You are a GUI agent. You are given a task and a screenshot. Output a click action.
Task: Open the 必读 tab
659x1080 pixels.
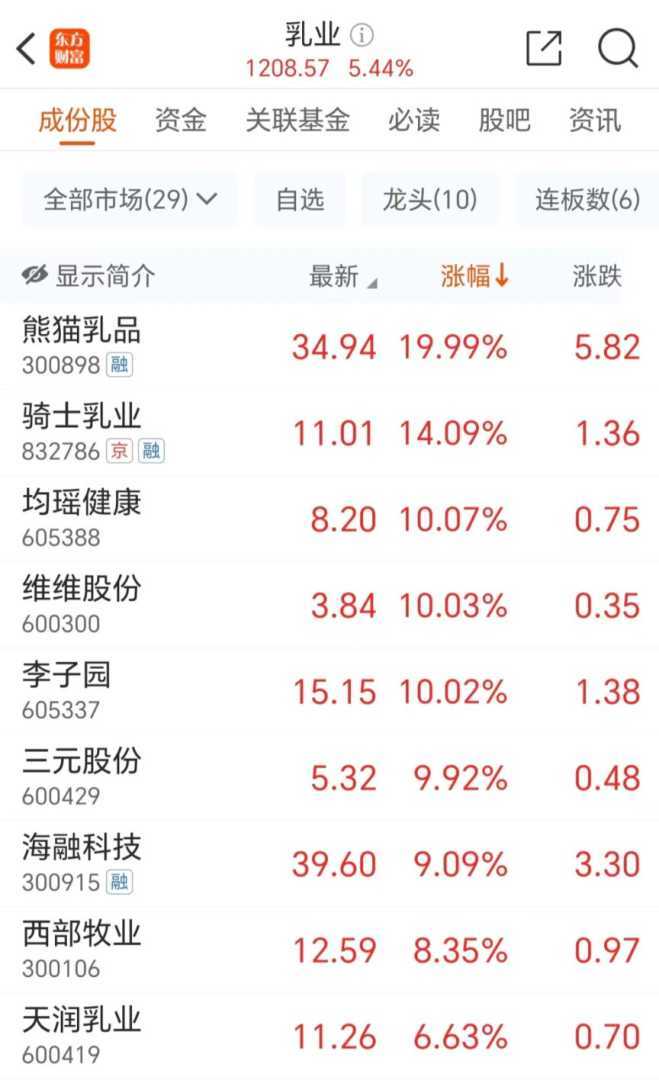point(413,121)
